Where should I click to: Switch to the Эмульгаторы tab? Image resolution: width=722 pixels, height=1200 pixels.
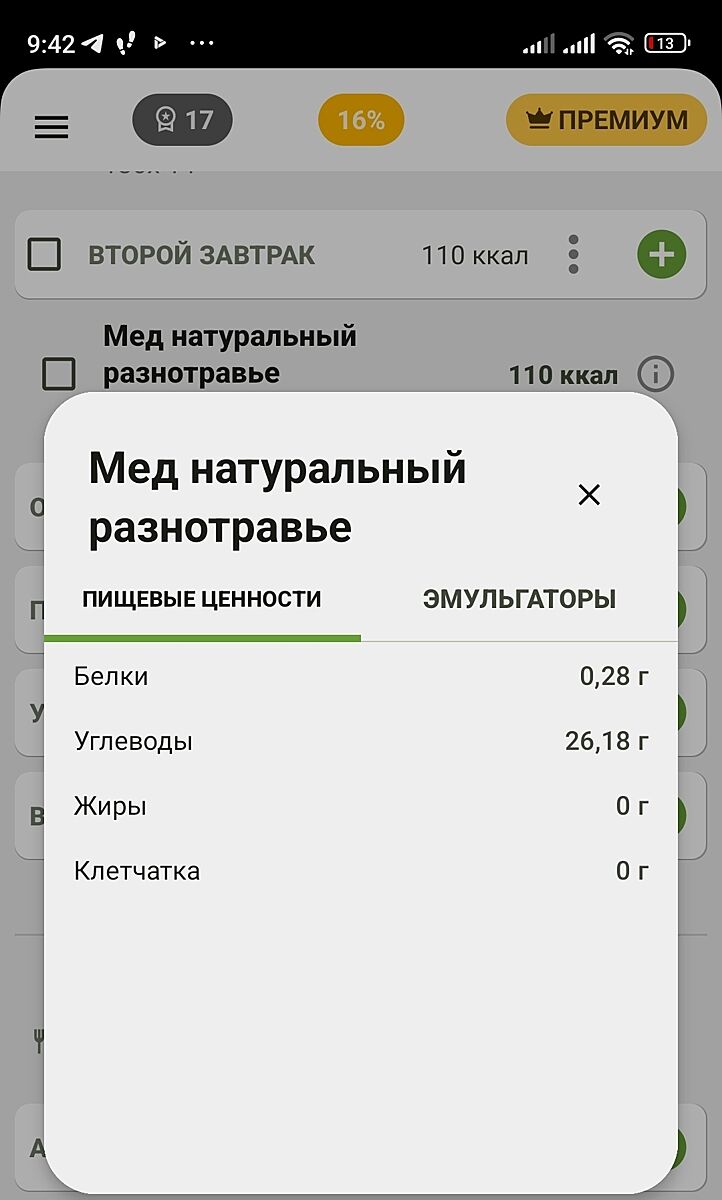(x=519, y=600)
